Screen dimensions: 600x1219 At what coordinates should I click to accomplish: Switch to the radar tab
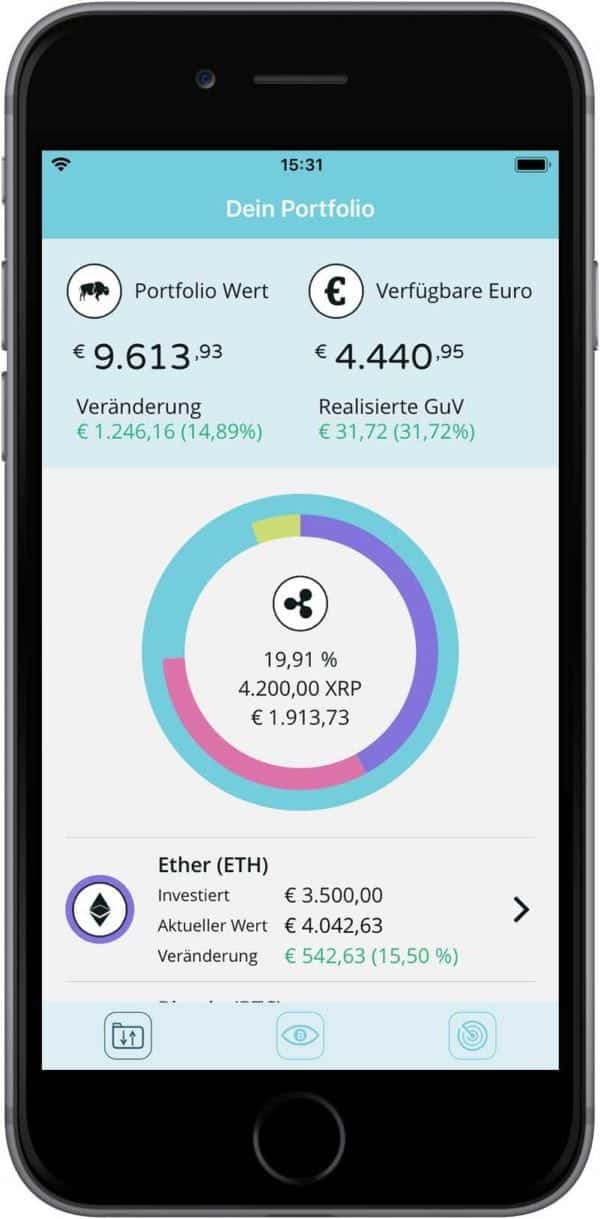[x=472, y=1035]
